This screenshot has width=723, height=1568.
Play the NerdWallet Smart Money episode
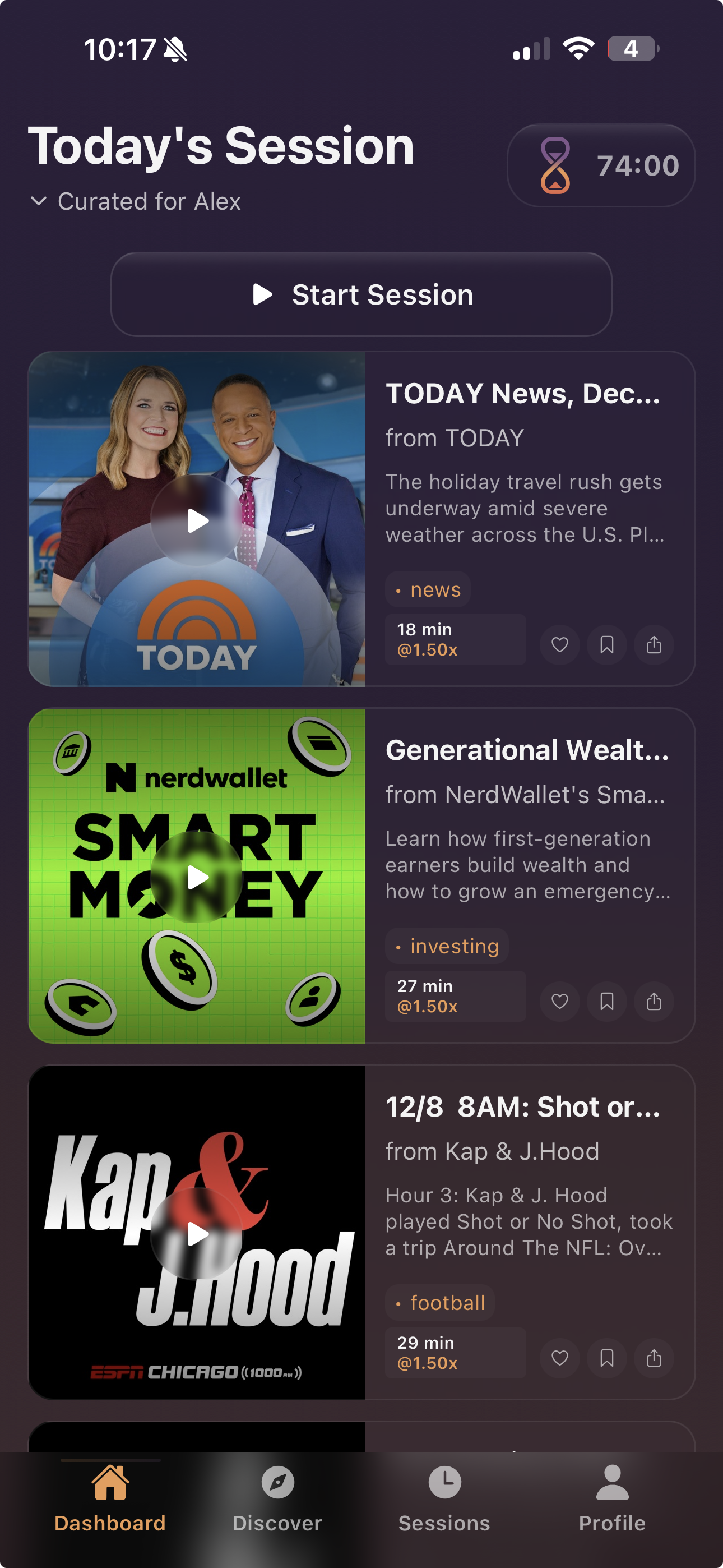pos(197,877)
